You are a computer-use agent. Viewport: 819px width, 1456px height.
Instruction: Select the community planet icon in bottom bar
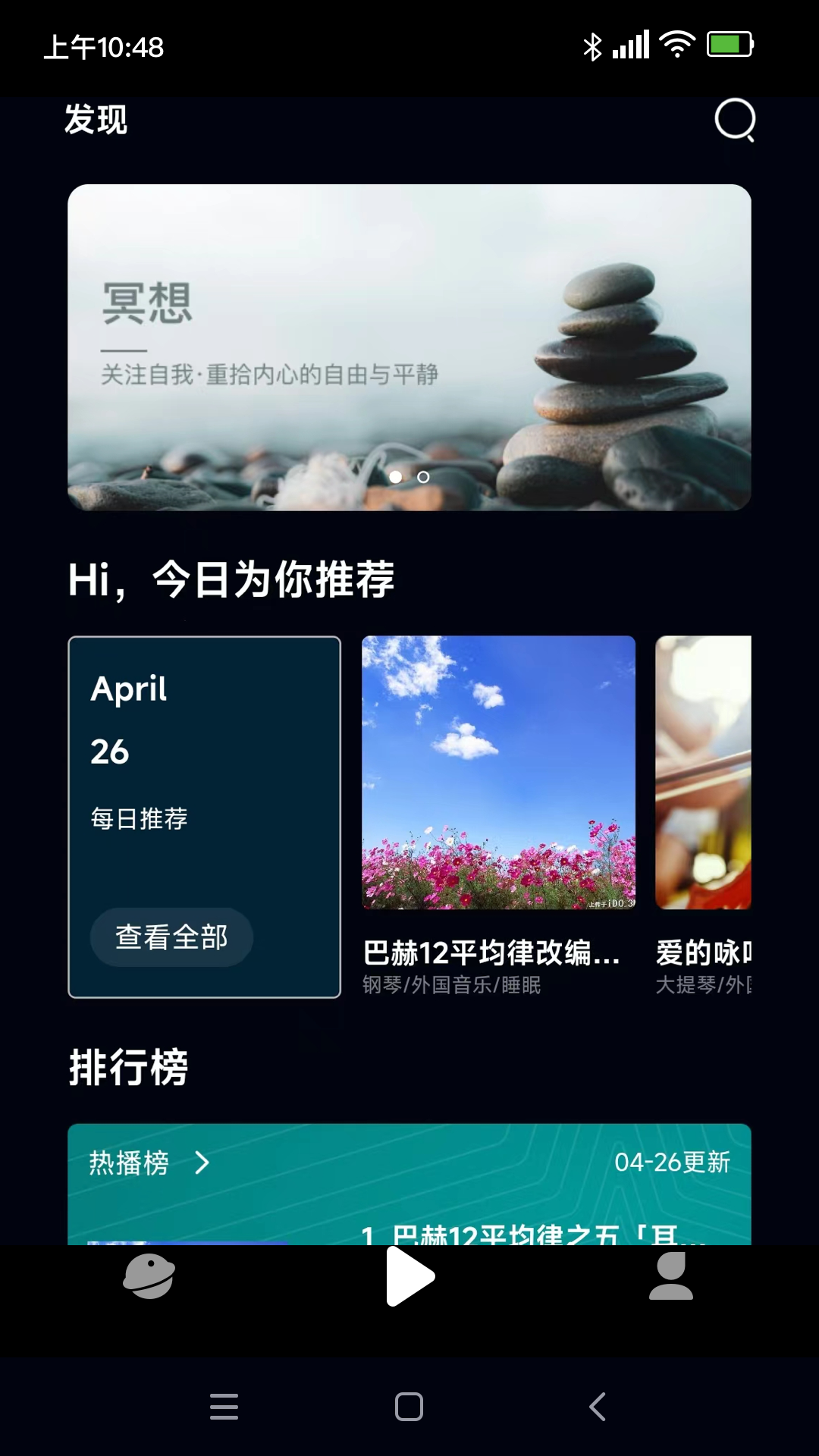point(149,1275)
